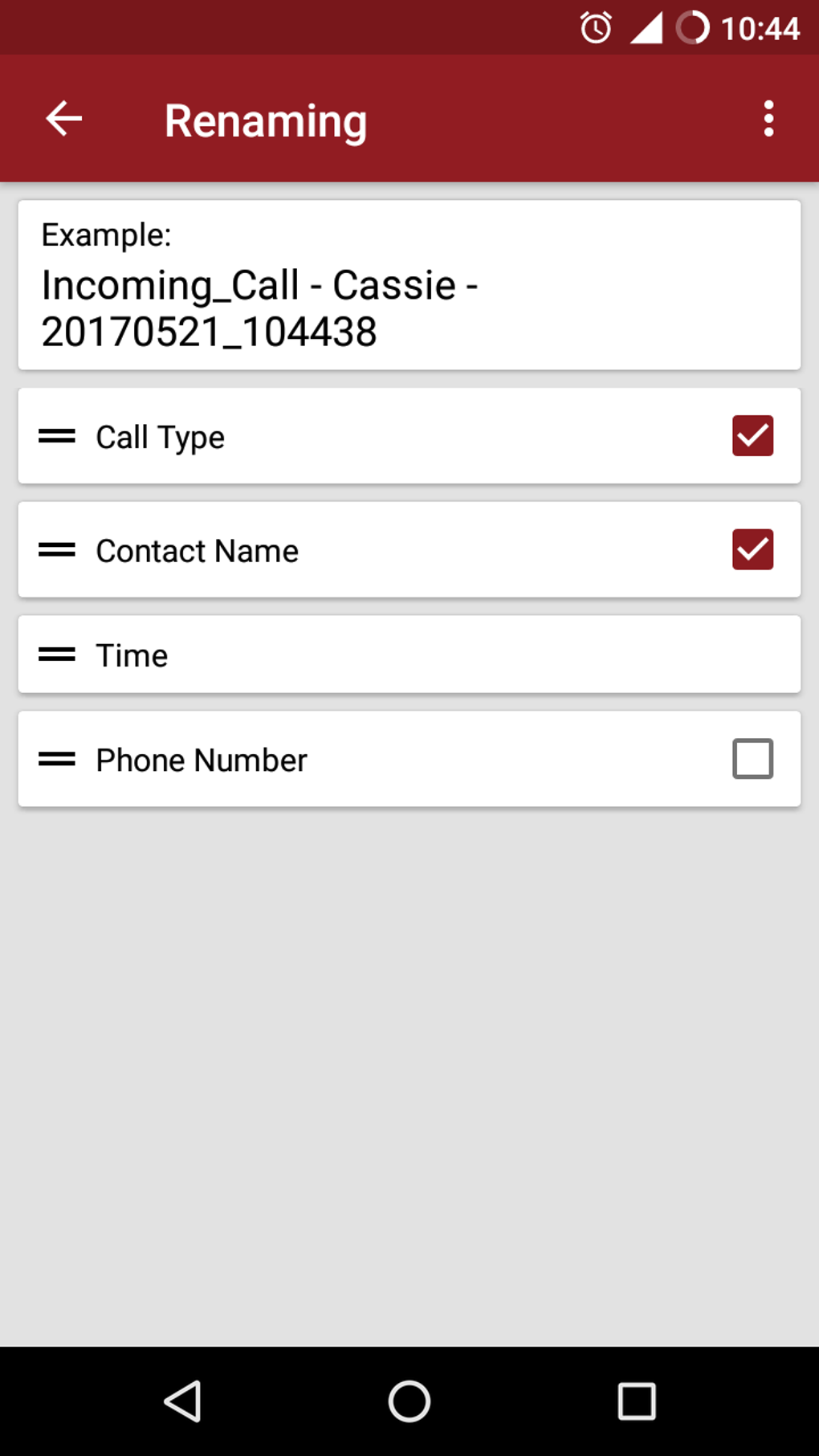Tap the system home button

click(x=409, y=1401)
